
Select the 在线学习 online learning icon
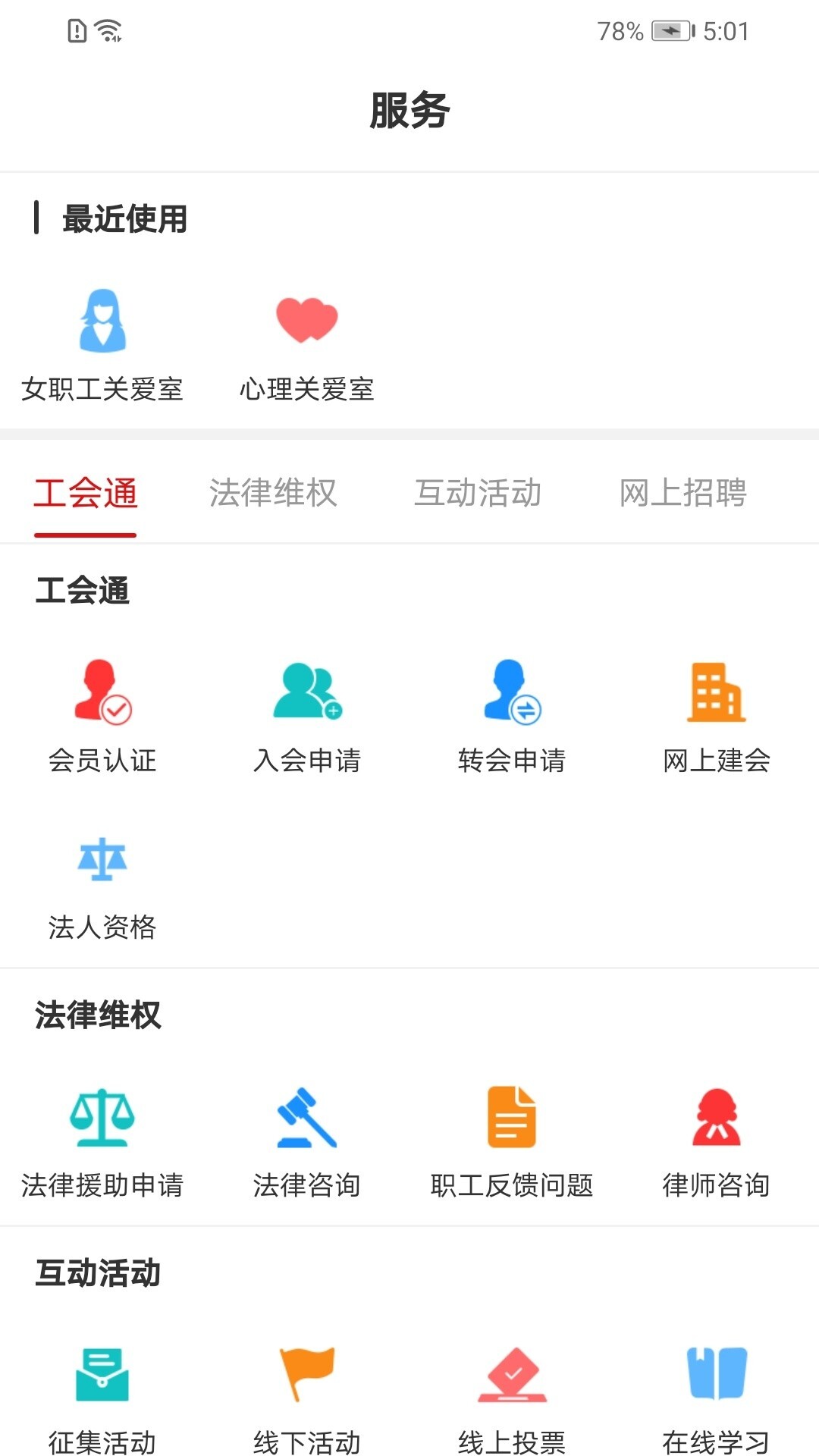[x=717, y=1376]
